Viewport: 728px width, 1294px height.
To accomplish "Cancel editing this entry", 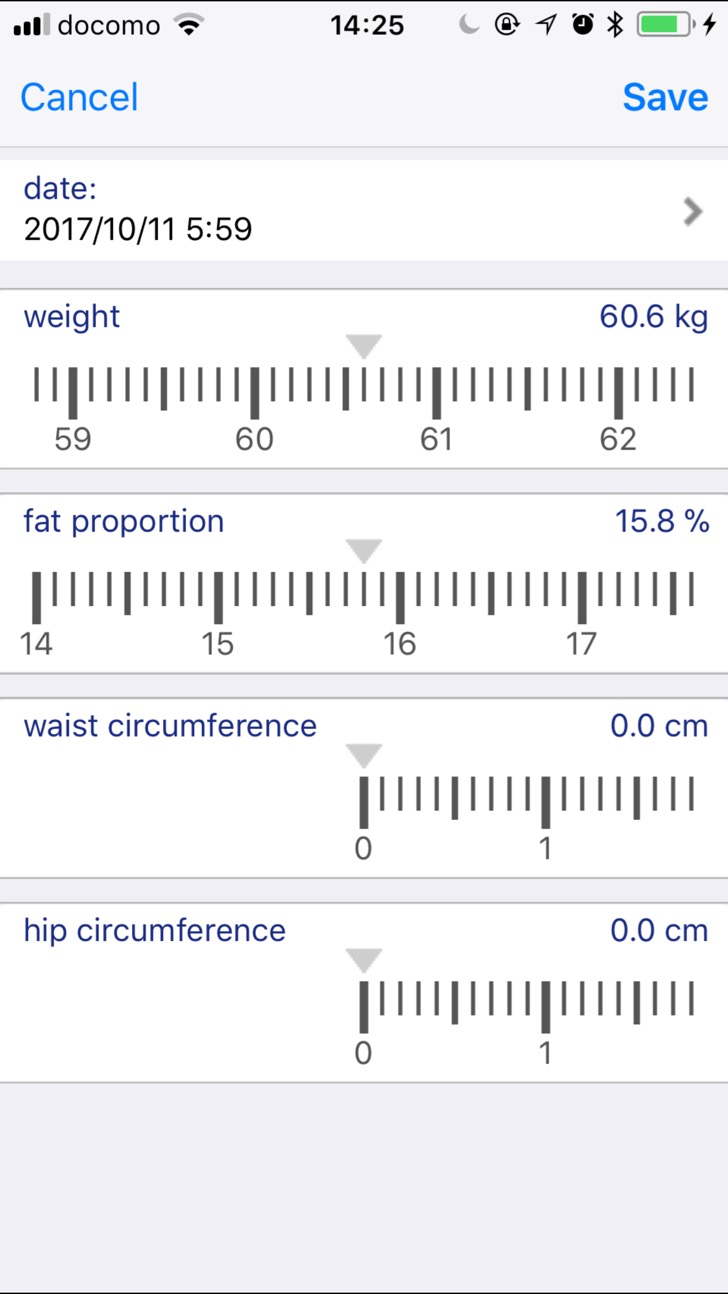I will coord(79,97).
